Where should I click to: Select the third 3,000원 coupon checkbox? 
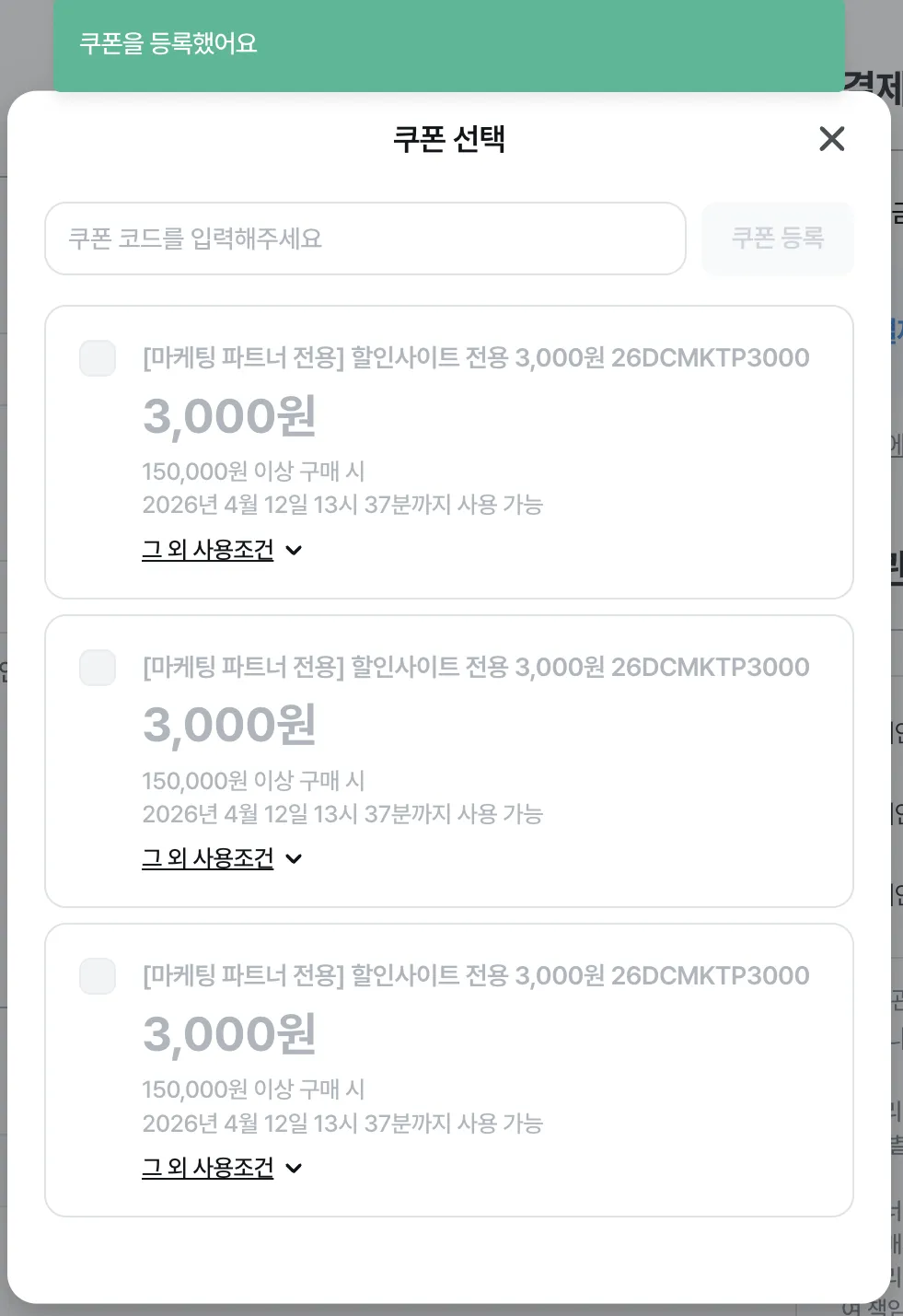(97, 976)
